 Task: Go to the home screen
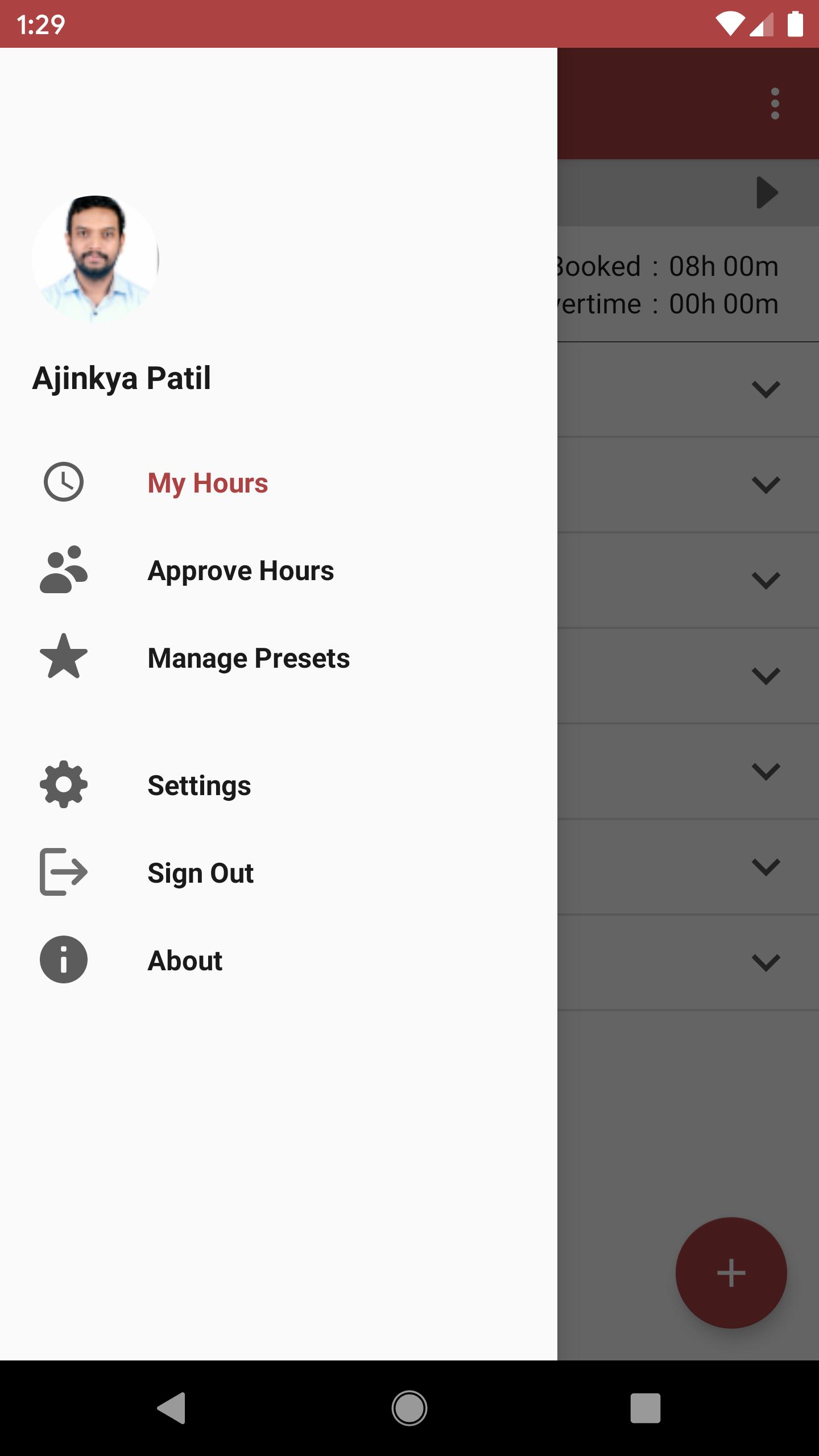[x=409, y=1408]
